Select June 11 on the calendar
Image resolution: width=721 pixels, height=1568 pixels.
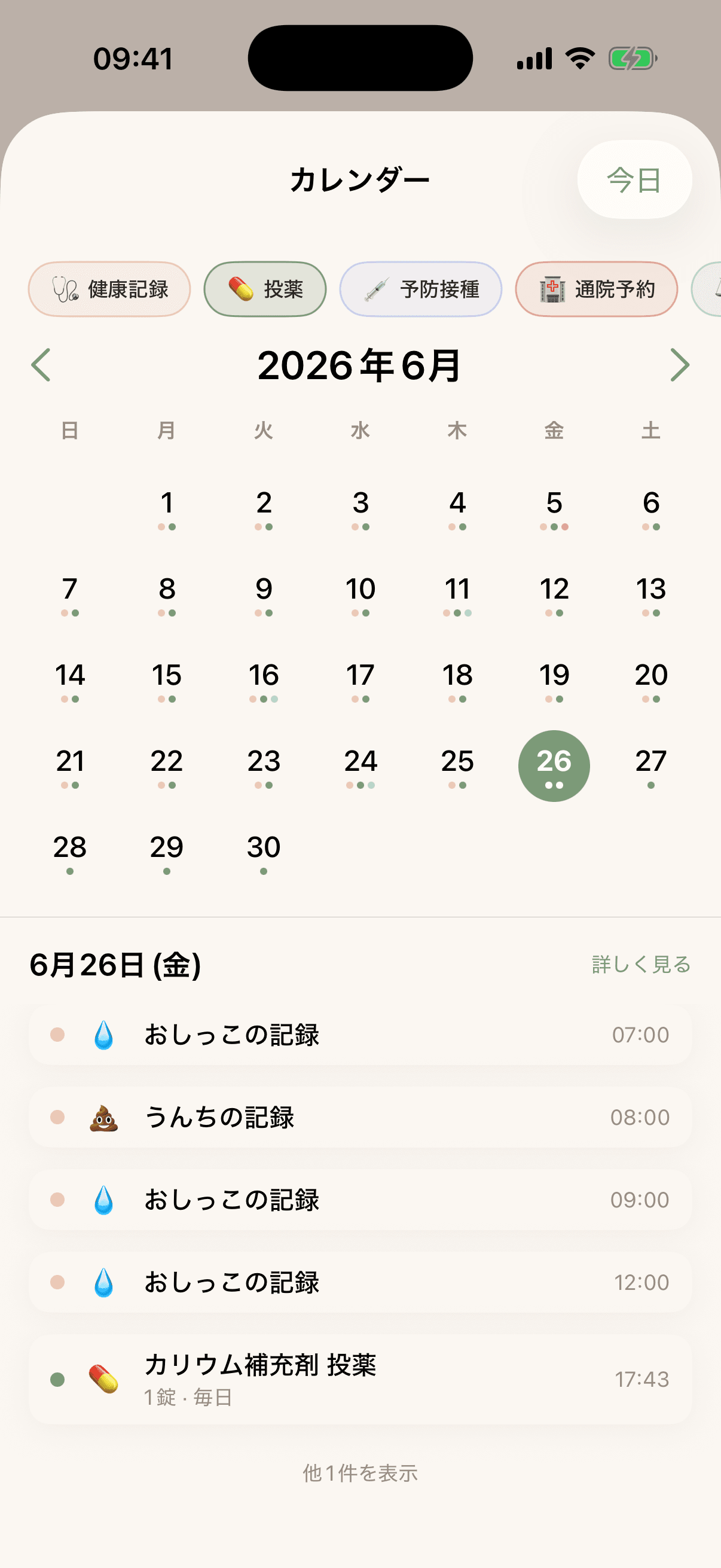pos(457,594)
